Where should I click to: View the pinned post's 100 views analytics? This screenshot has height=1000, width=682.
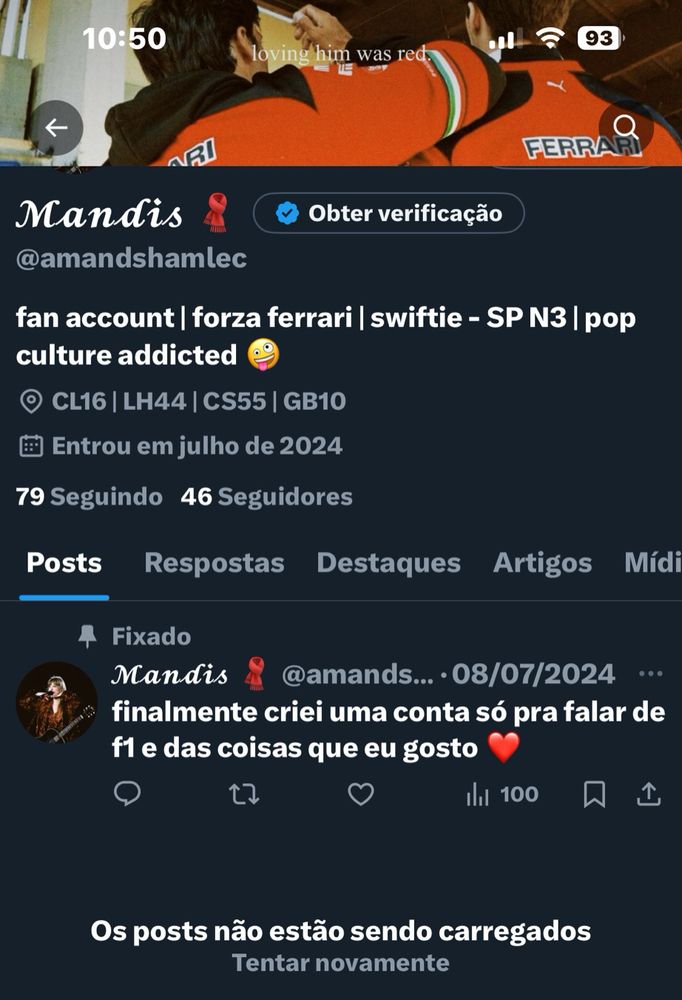tap(502, 795)
